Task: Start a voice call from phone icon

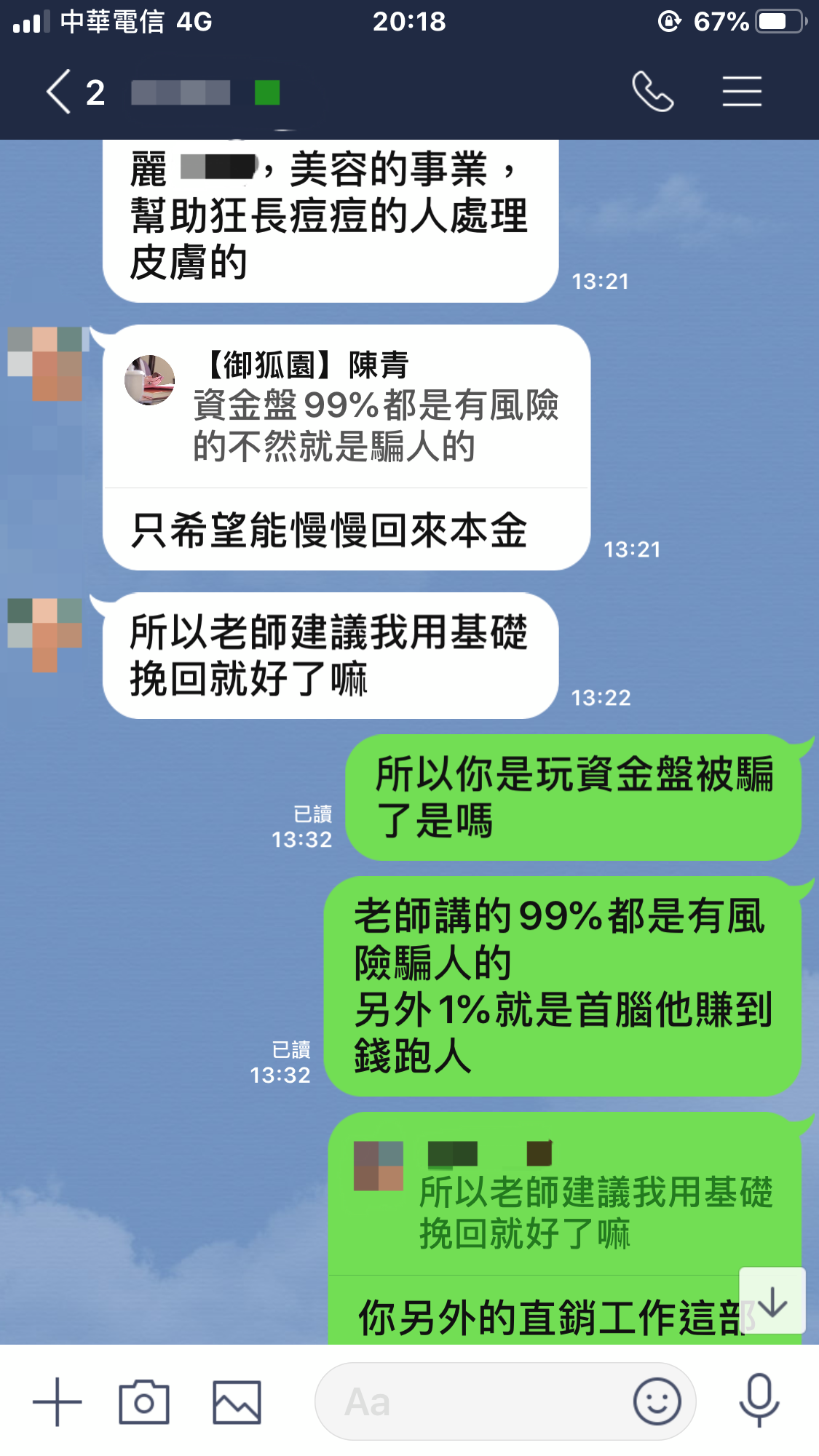Action: coord(652,92)
